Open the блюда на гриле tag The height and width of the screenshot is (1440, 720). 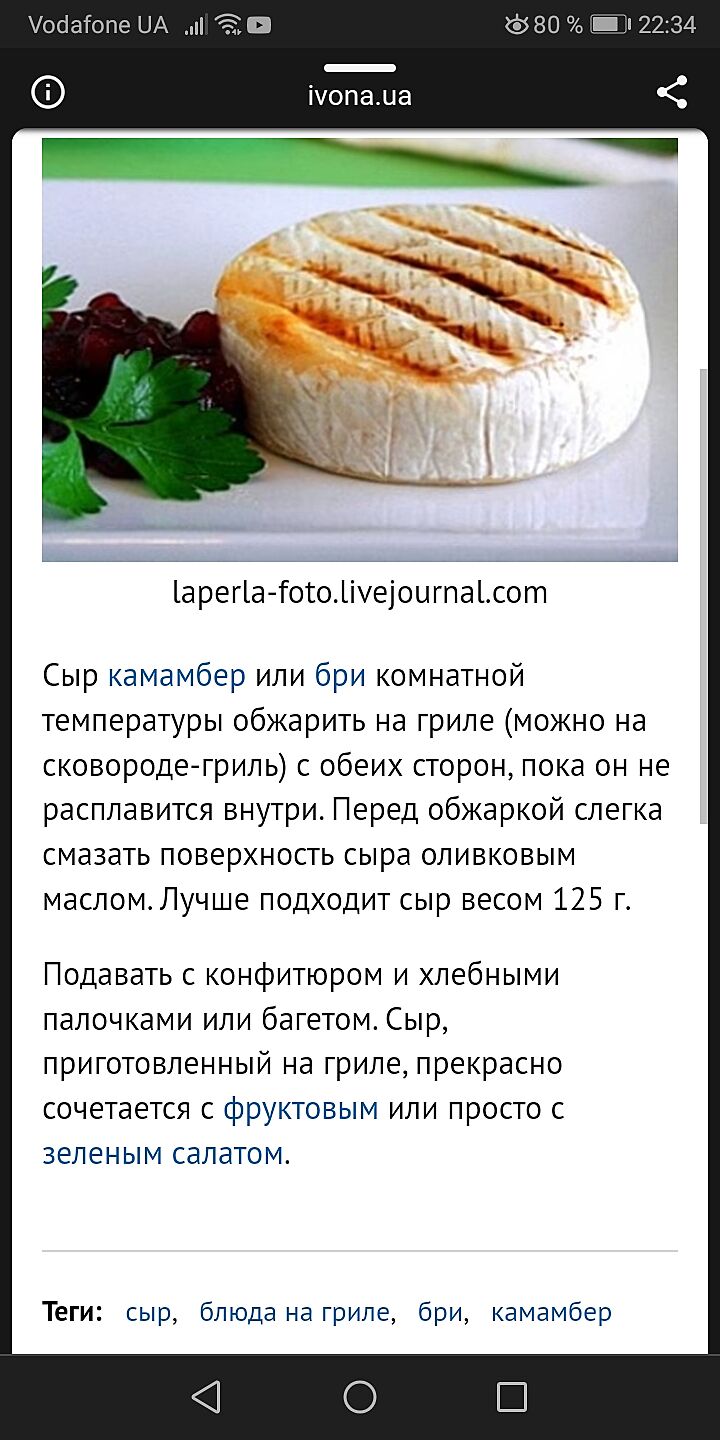294,1312
